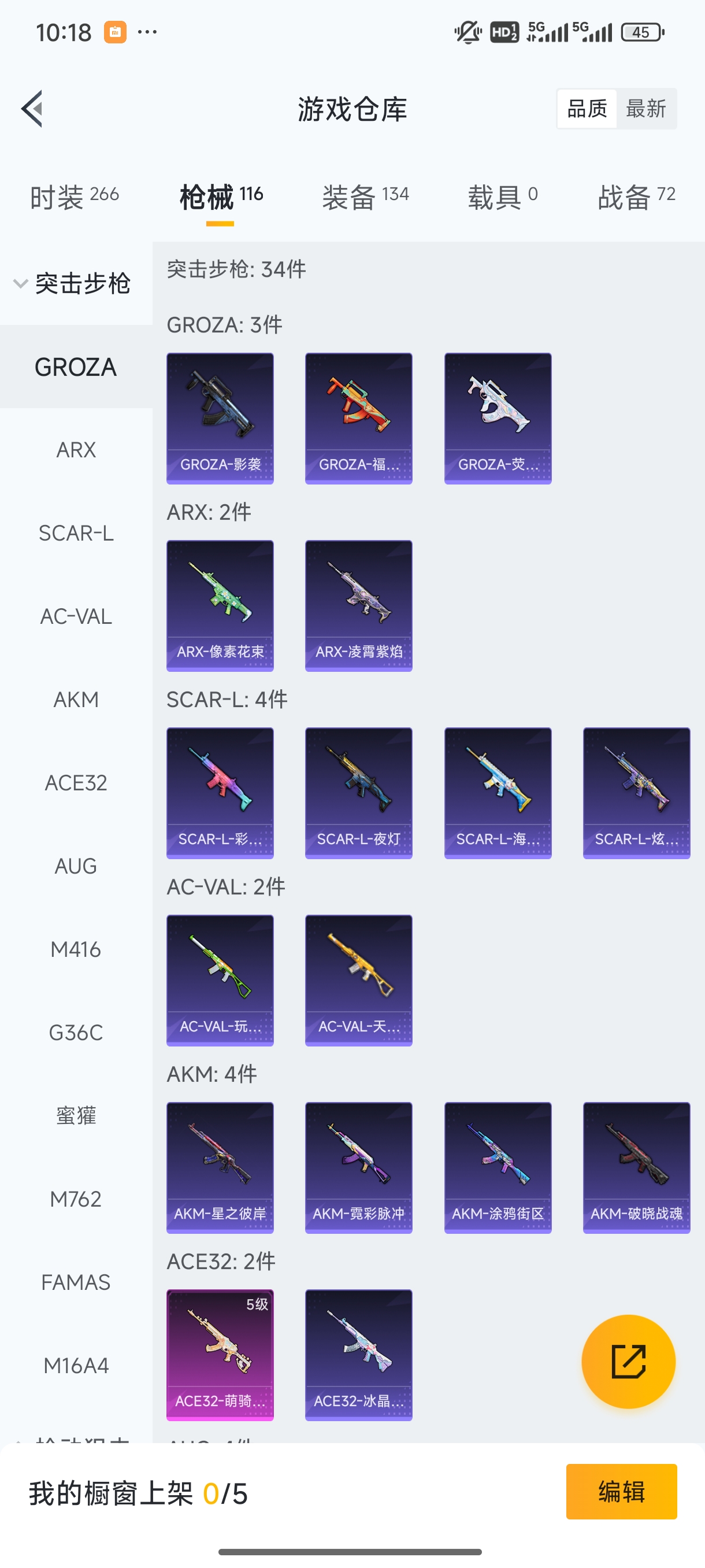Image resolution: width=705 pixels, height=1568 pixels.
Task: Switch to the 战备 tab
Action: [636, 197]
